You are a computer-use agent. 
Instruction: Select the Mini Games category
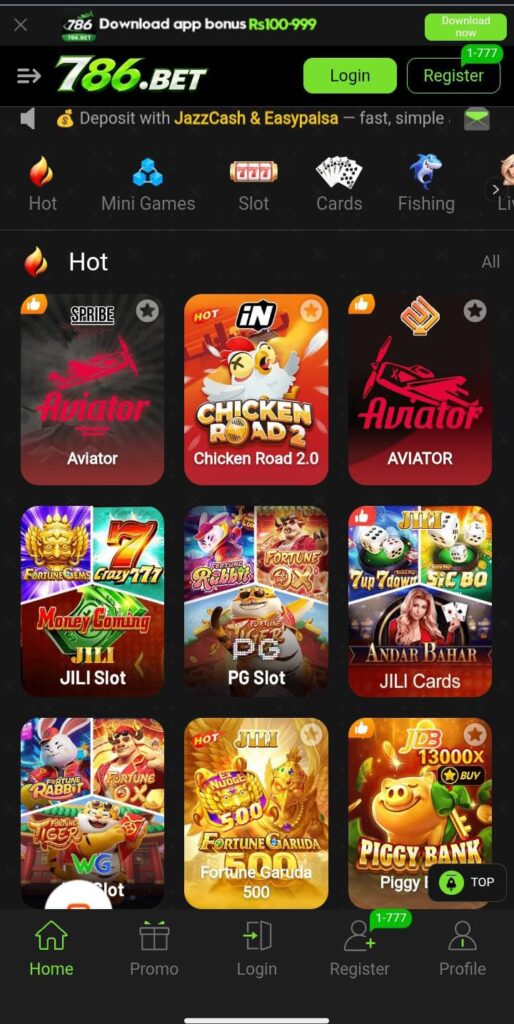coord(148,185)
